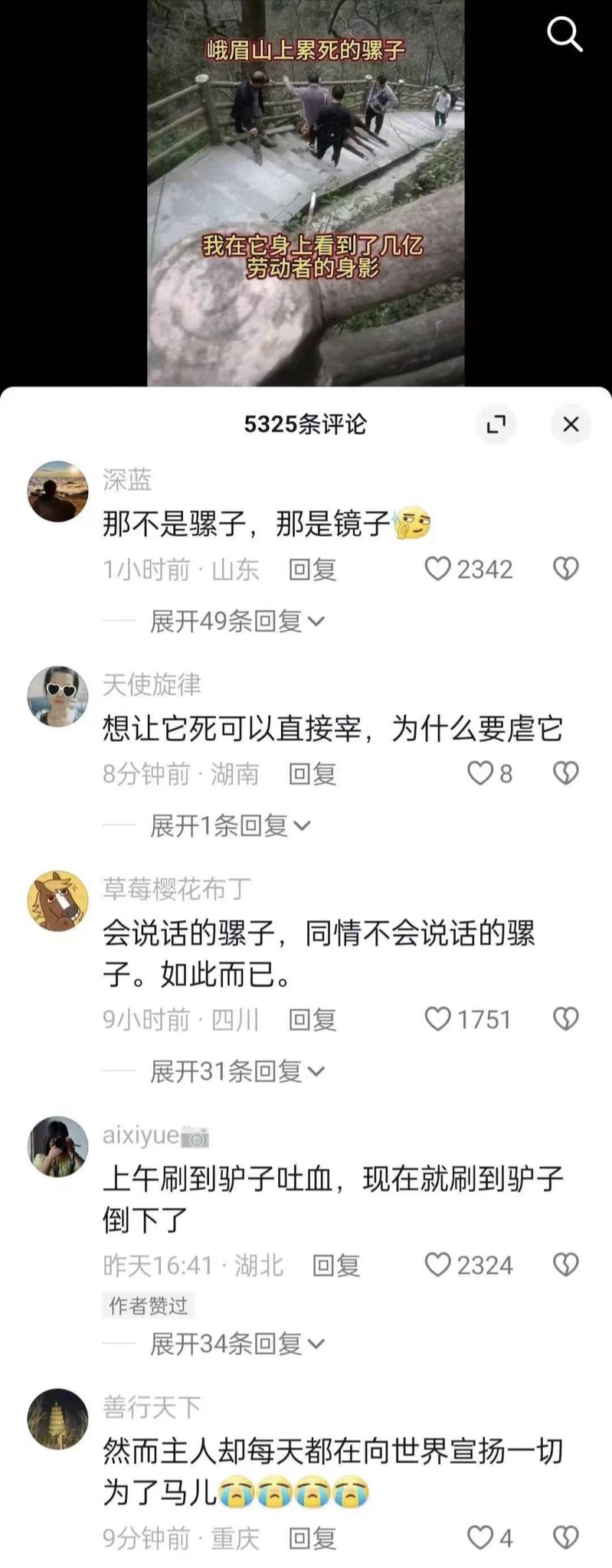The width and height of the screenshot is (612, 1568).
Task: Expand 49 replies under 深蓝's comment
Action: point(237,621)
